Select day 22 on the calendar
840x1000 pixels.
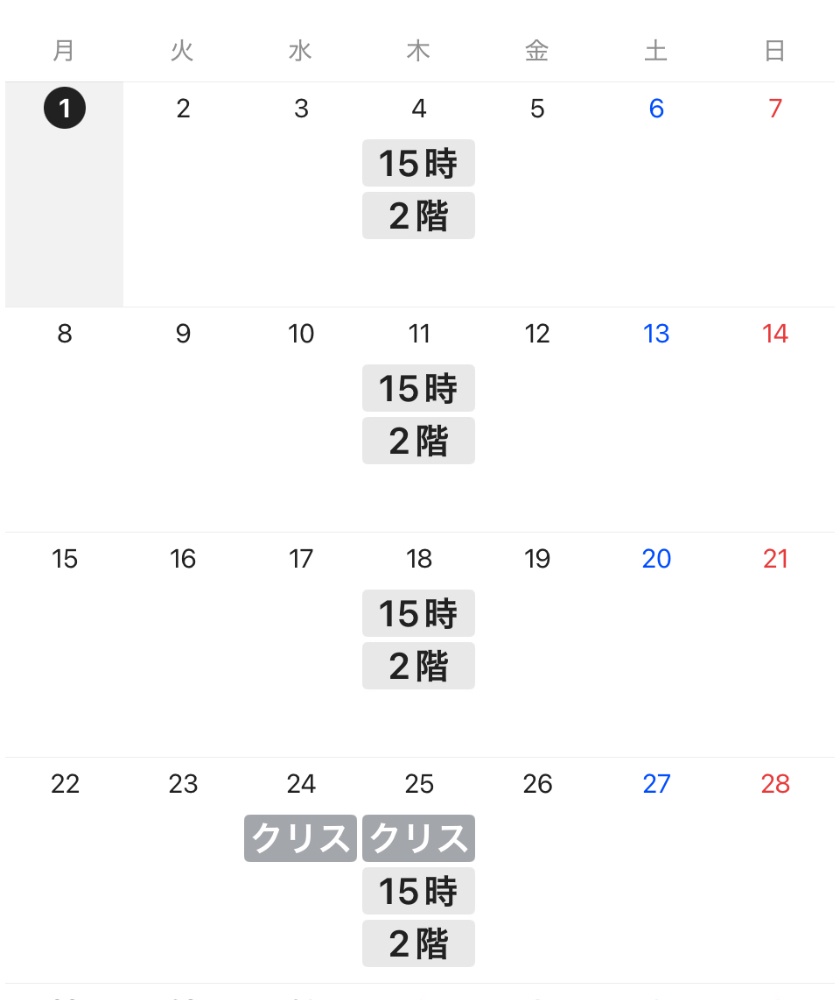tap(65, 784)
